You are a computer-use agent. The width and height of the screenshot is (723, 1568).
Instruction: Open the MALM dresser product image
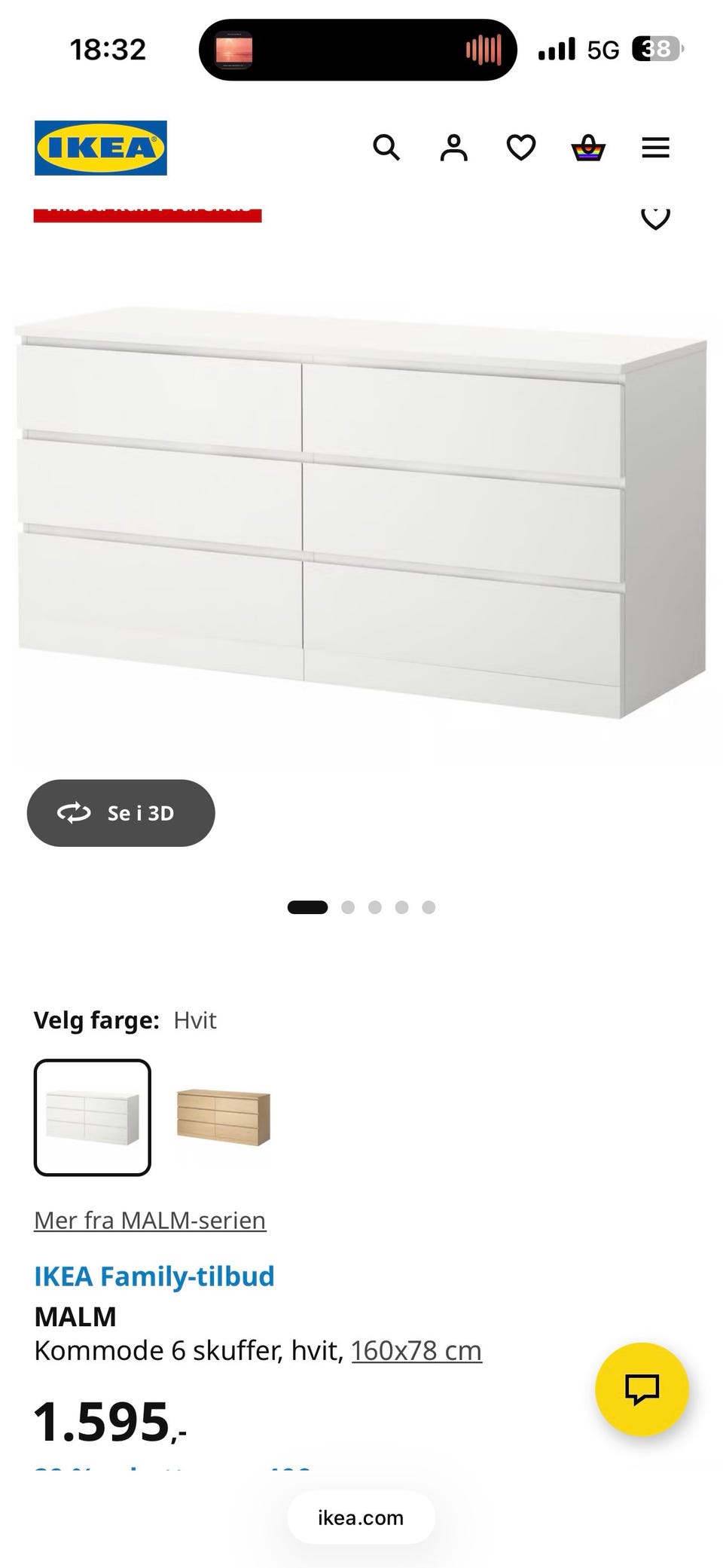coord(361,512)
